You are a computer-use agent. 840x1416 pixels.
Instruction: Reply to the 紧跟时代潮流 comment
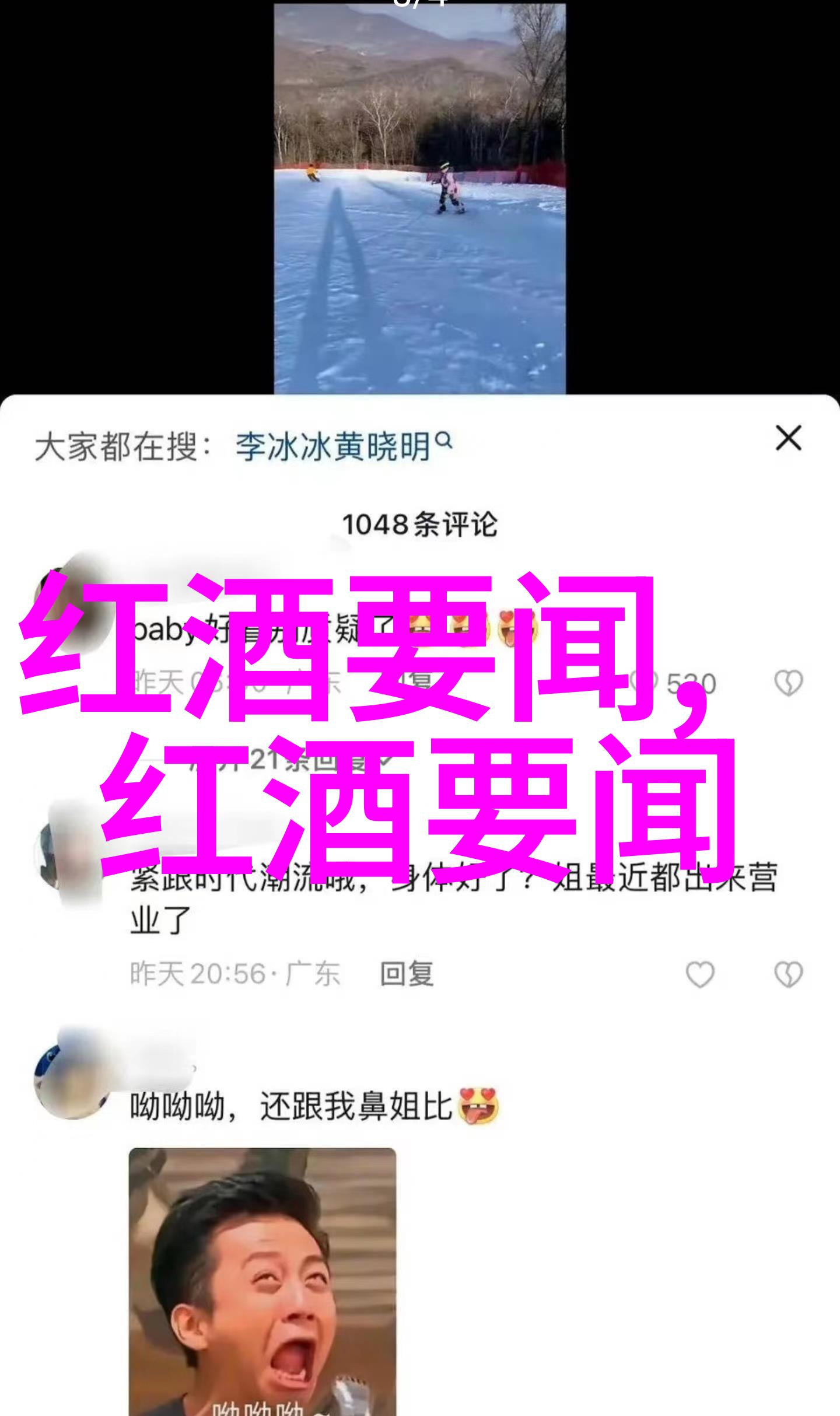pos(407,974)
